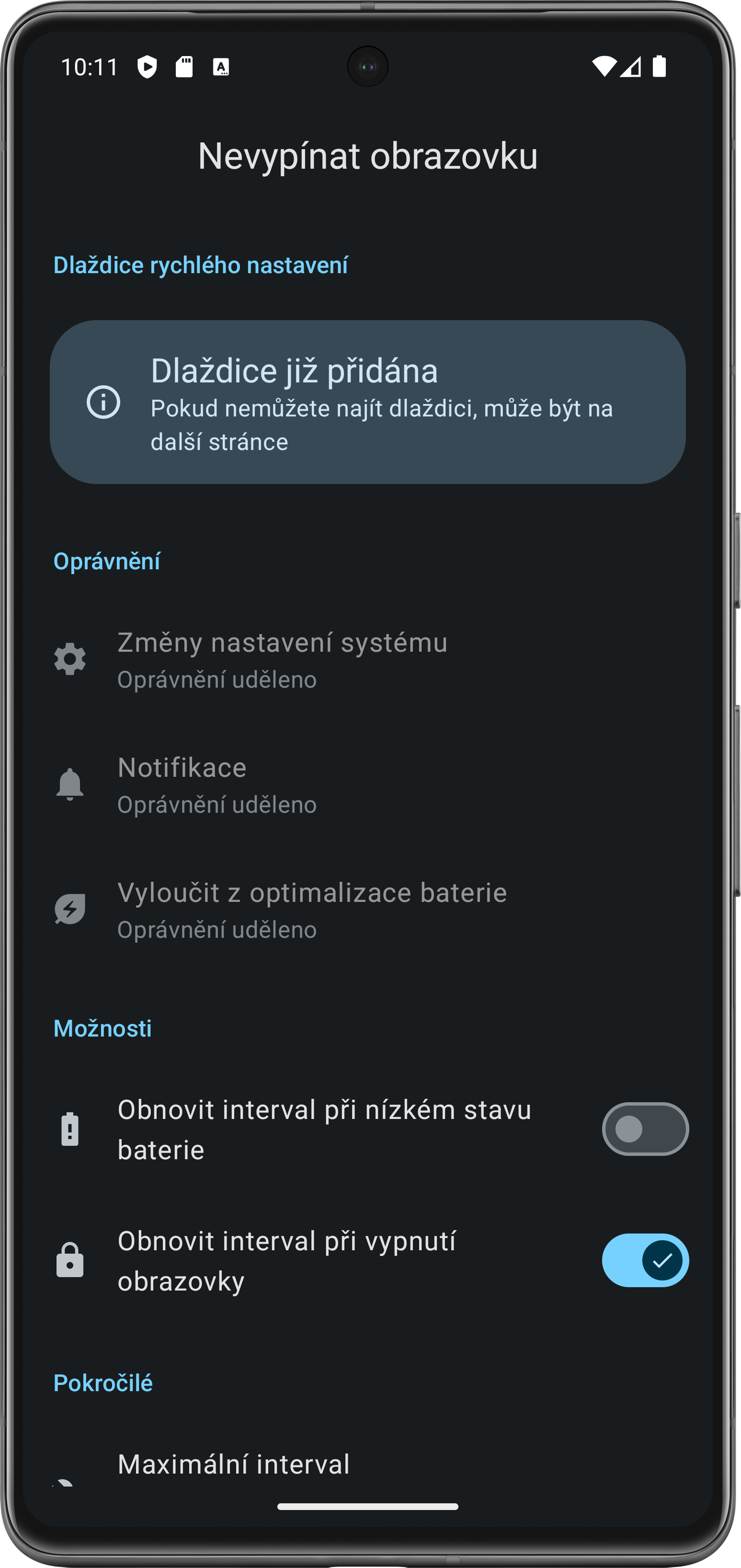This screenshot has width=741, height=1568.
Task: Tap the Dlaždice již přidána card
Action: pos(367,403)
